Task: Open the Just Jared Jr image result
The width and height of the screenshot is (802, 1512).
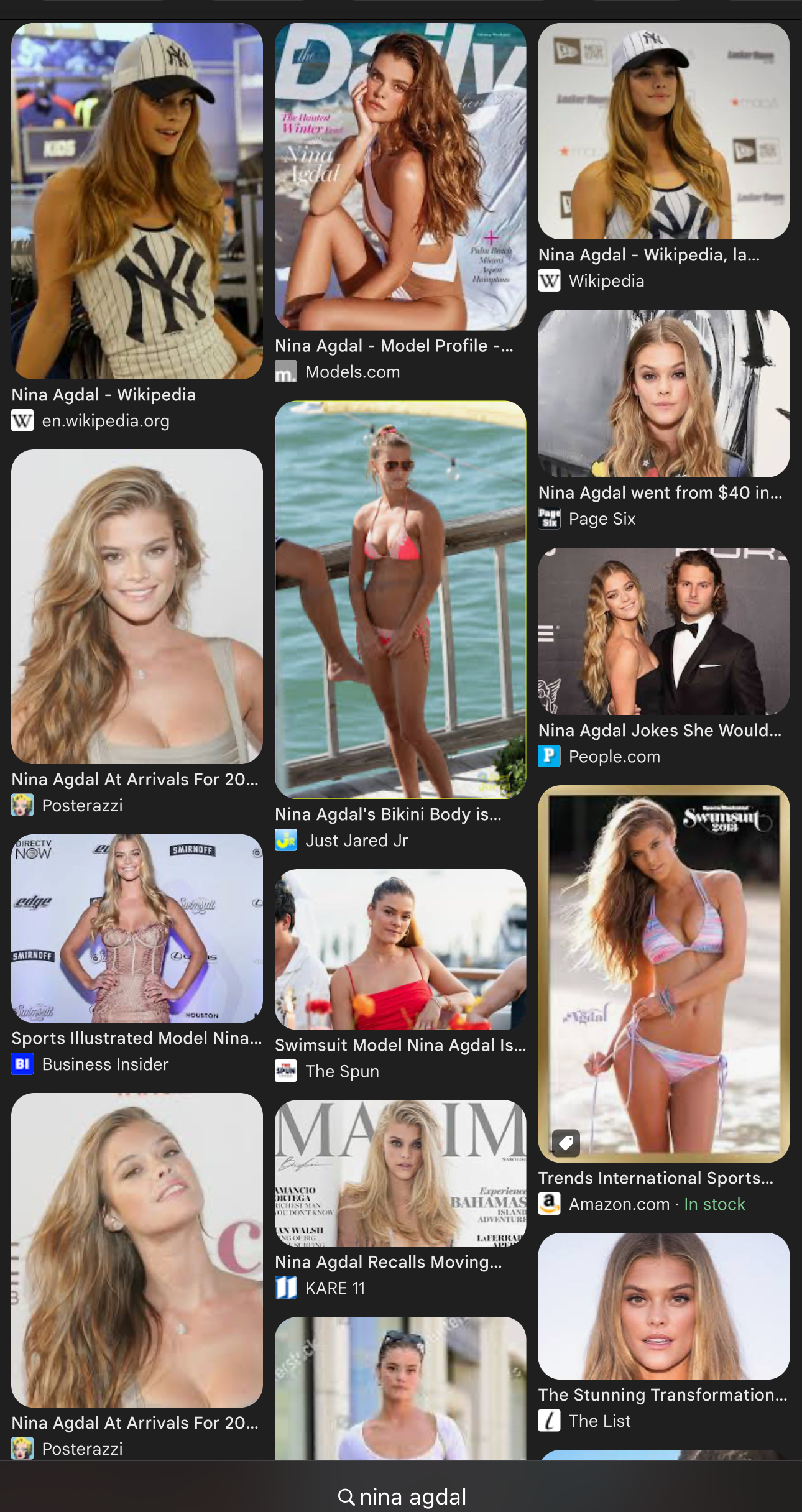Action: [x=400, y=600]
